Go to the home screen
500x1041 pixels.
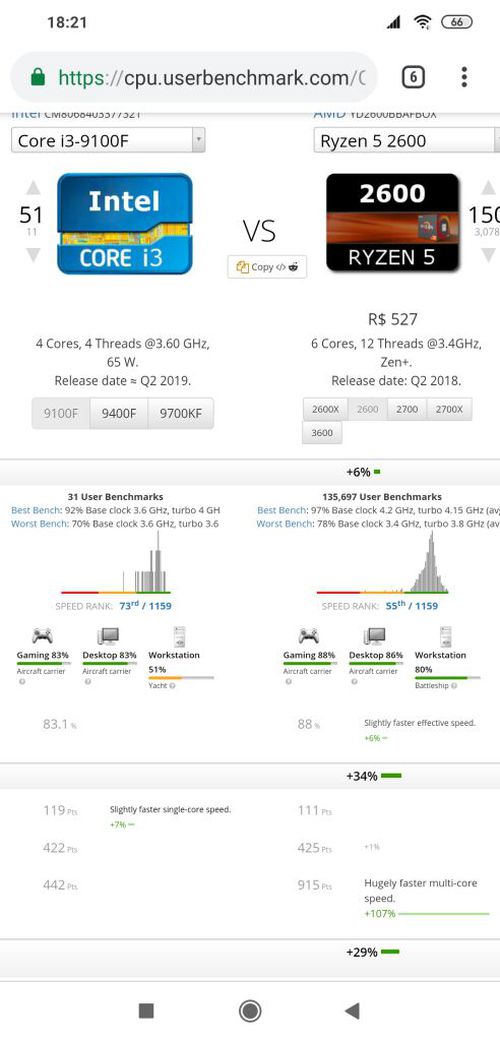click(x=250, y=1010)
